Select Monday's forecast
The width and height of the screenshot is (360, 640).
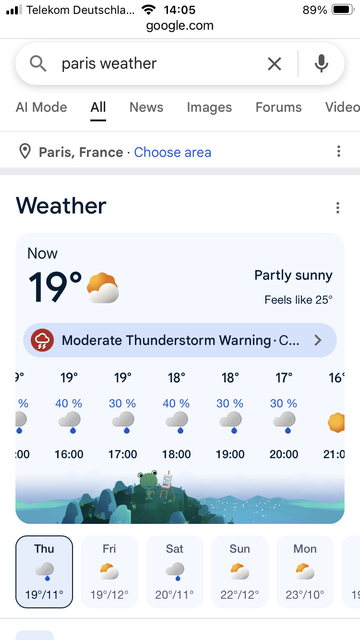point(305,571)
